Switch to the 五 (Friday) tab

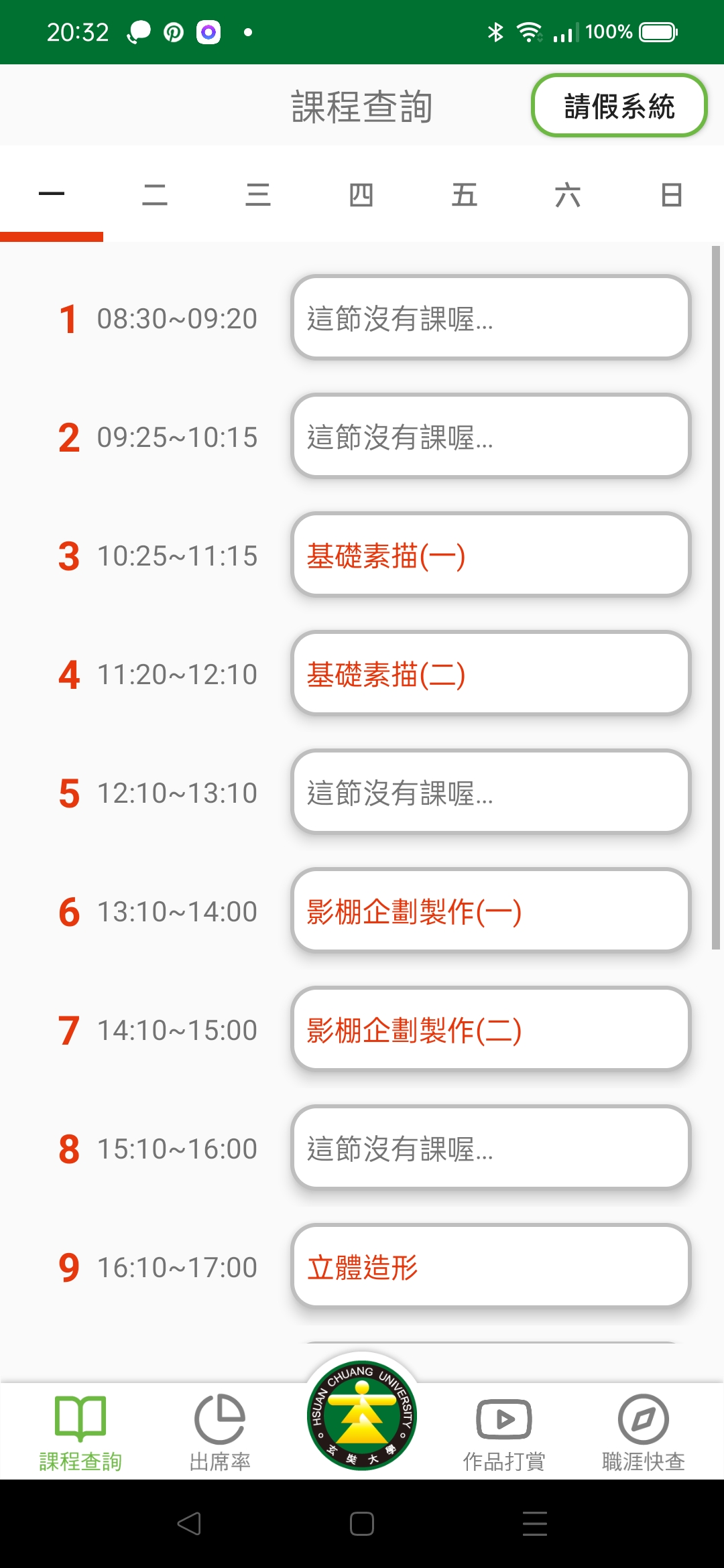(465, 194)
